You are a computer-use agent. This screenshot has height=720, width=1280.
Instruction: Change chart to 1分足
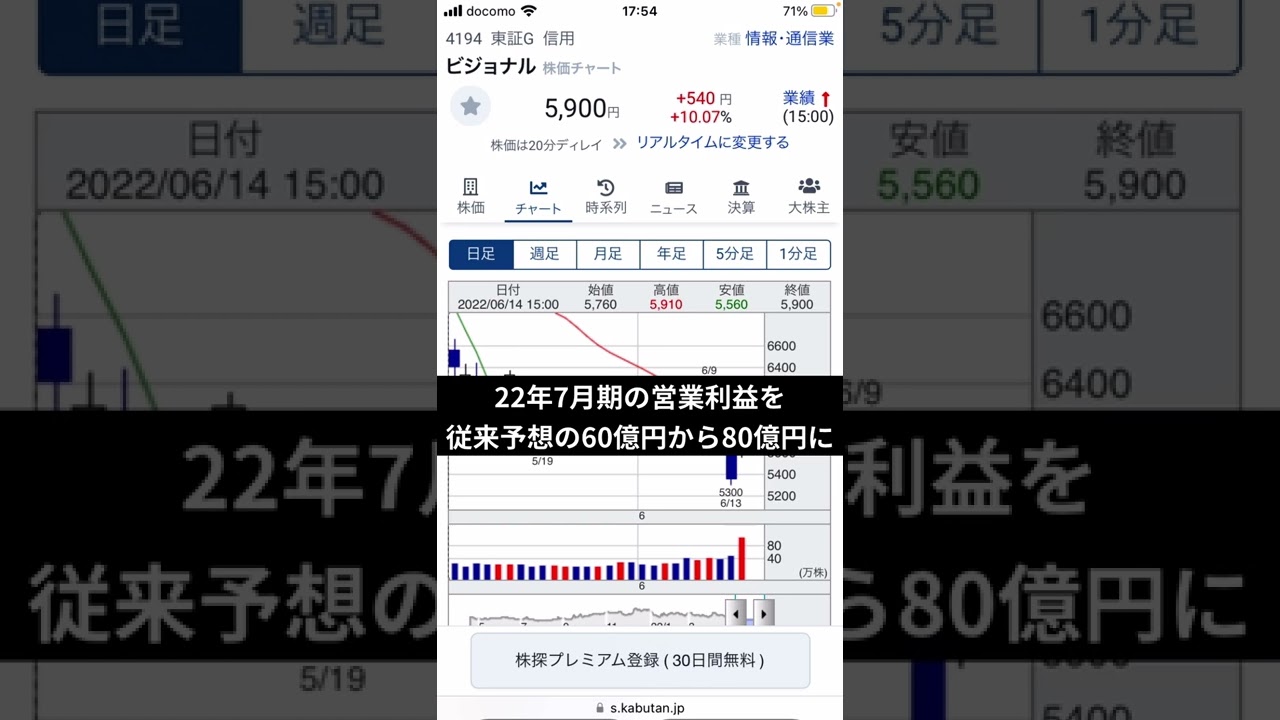pyautogui.click(x=798, y=254)
